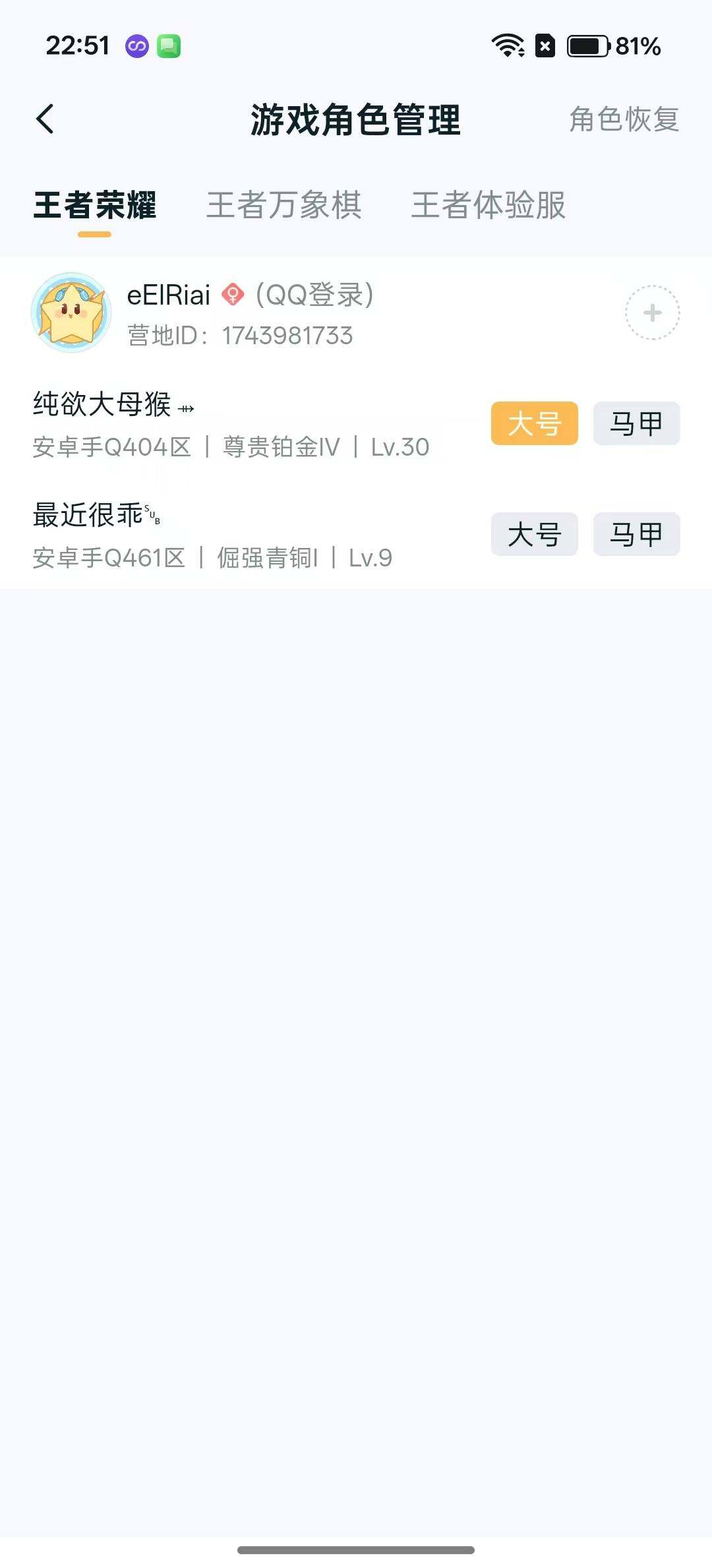The height and width of the screenshot is (1568, 712).
Task: Open the profile avatar of eElRiai
Action: [x=71, y=312]
